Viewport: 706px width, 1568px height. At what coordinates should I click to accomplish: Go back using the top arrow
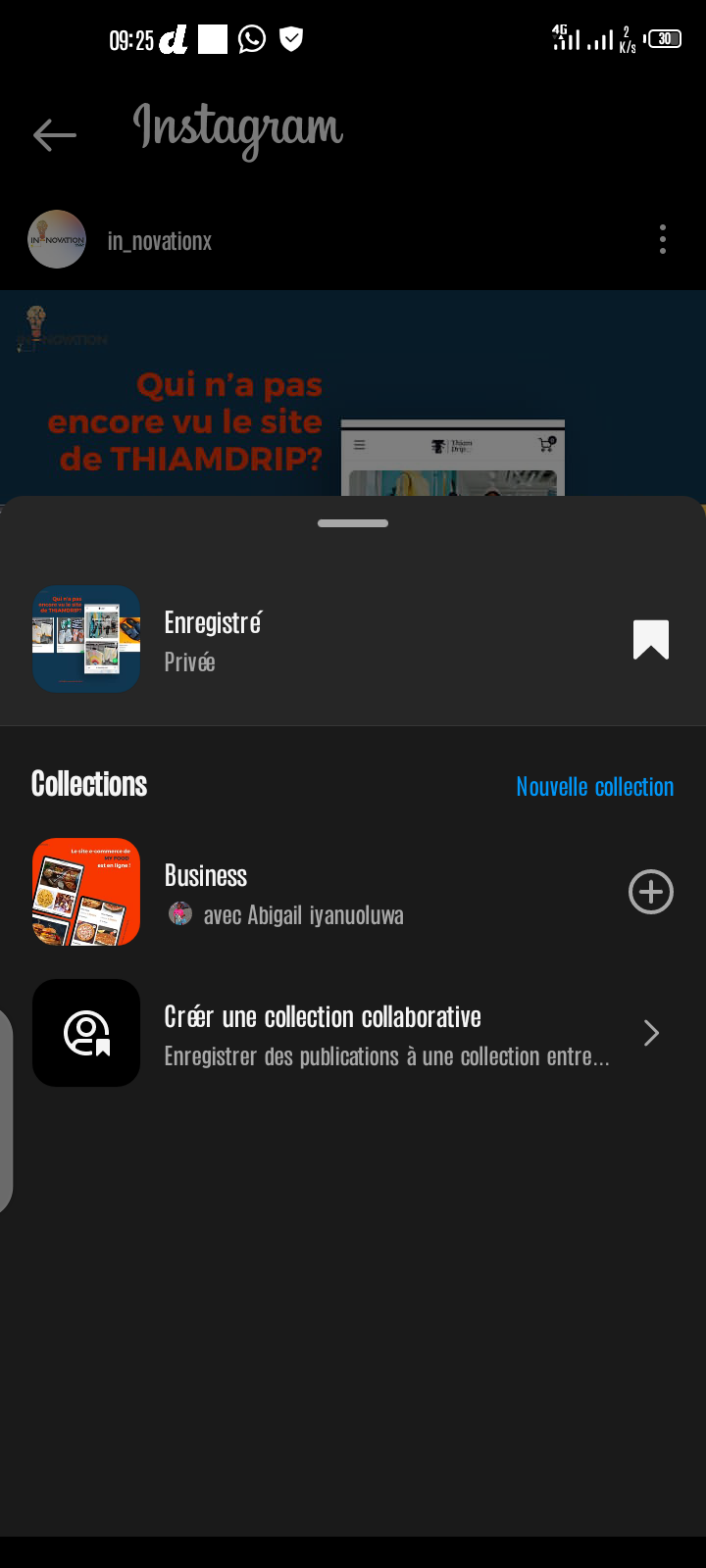[54, 134]
